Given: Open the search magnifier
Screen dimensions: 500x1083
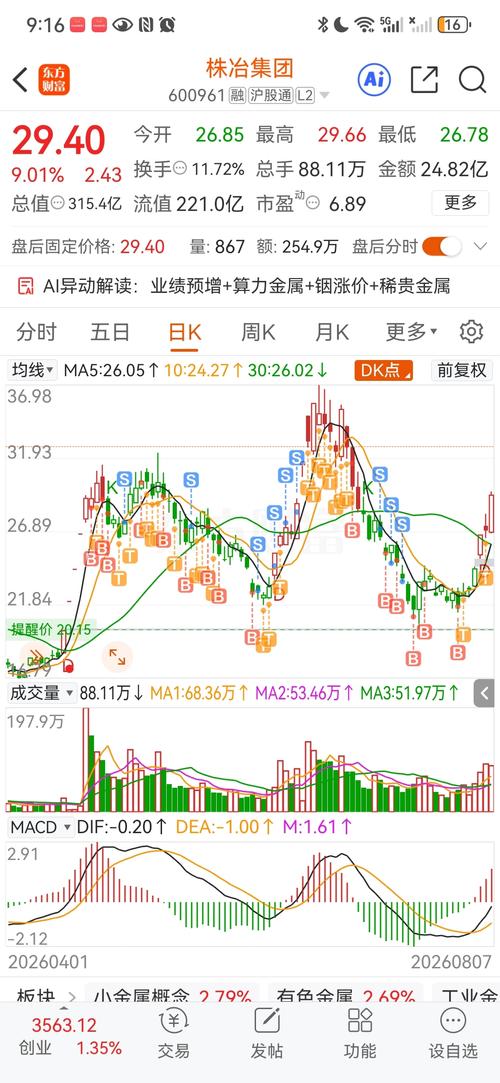Looking at the screenshot, I should click(472, 79).
